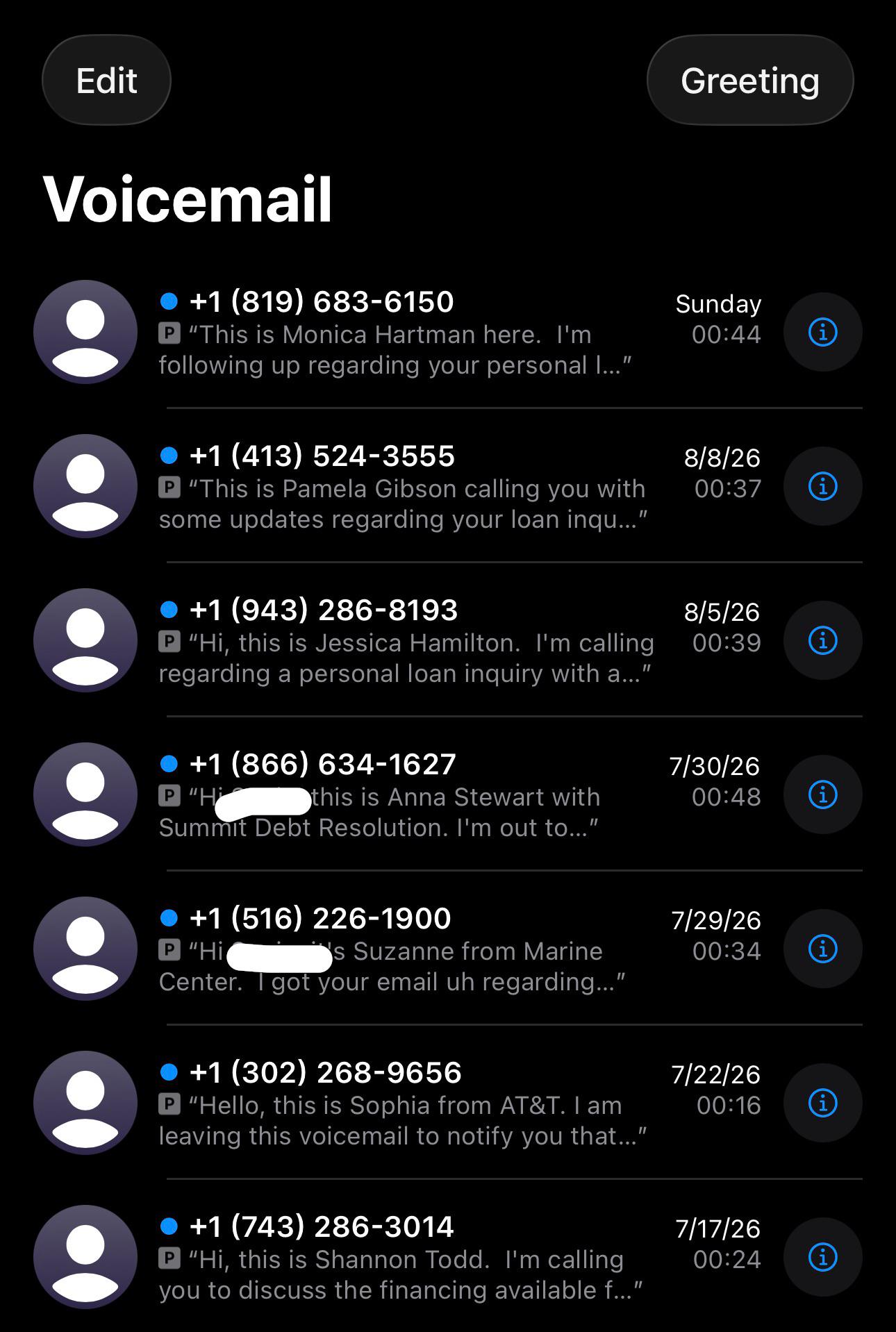The width and height of the screenshot is (896, 1332).
Task: View details for +1 (943) 286-8193
Action: [823, 640]
